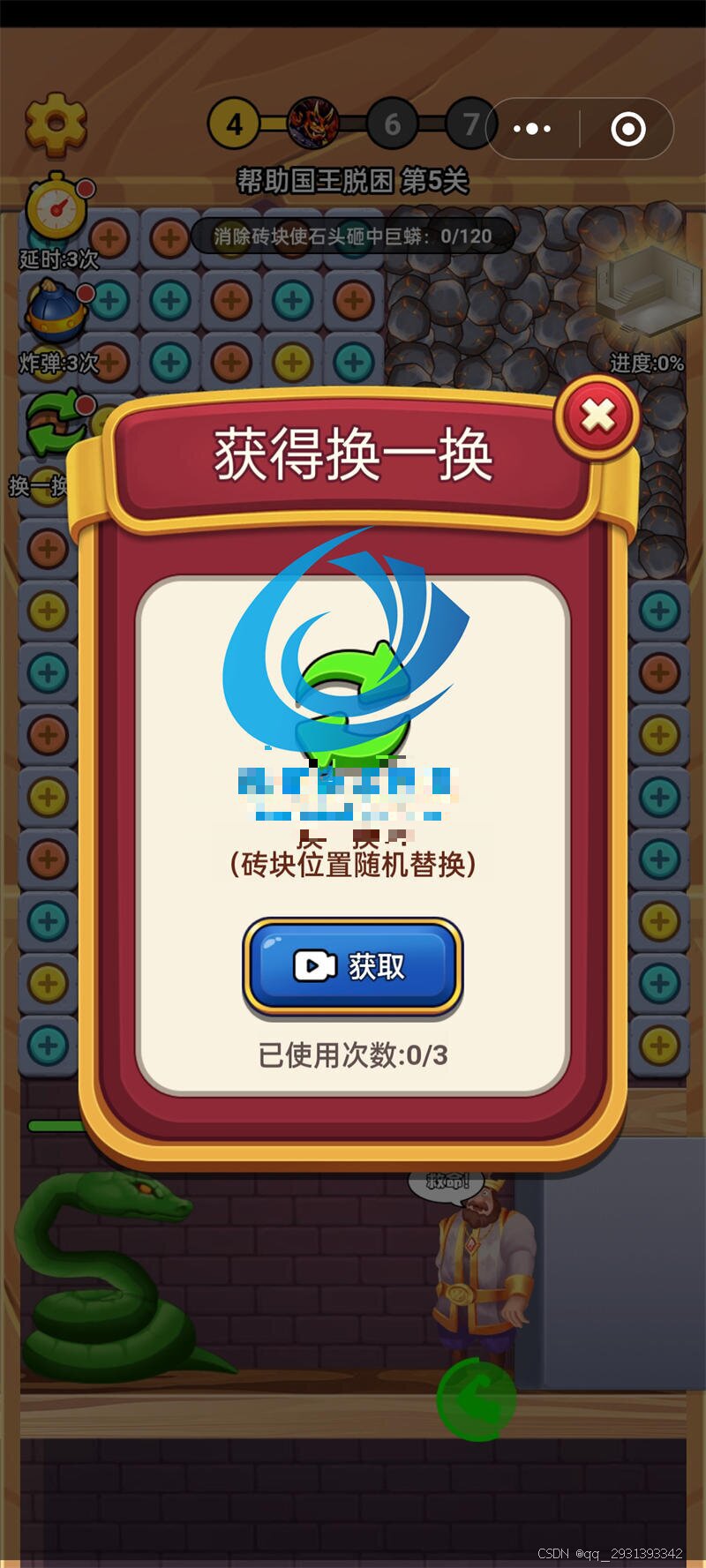Open the game settings gear
The height and width of the screenshot is (1568, 706).
click(56, 123)
